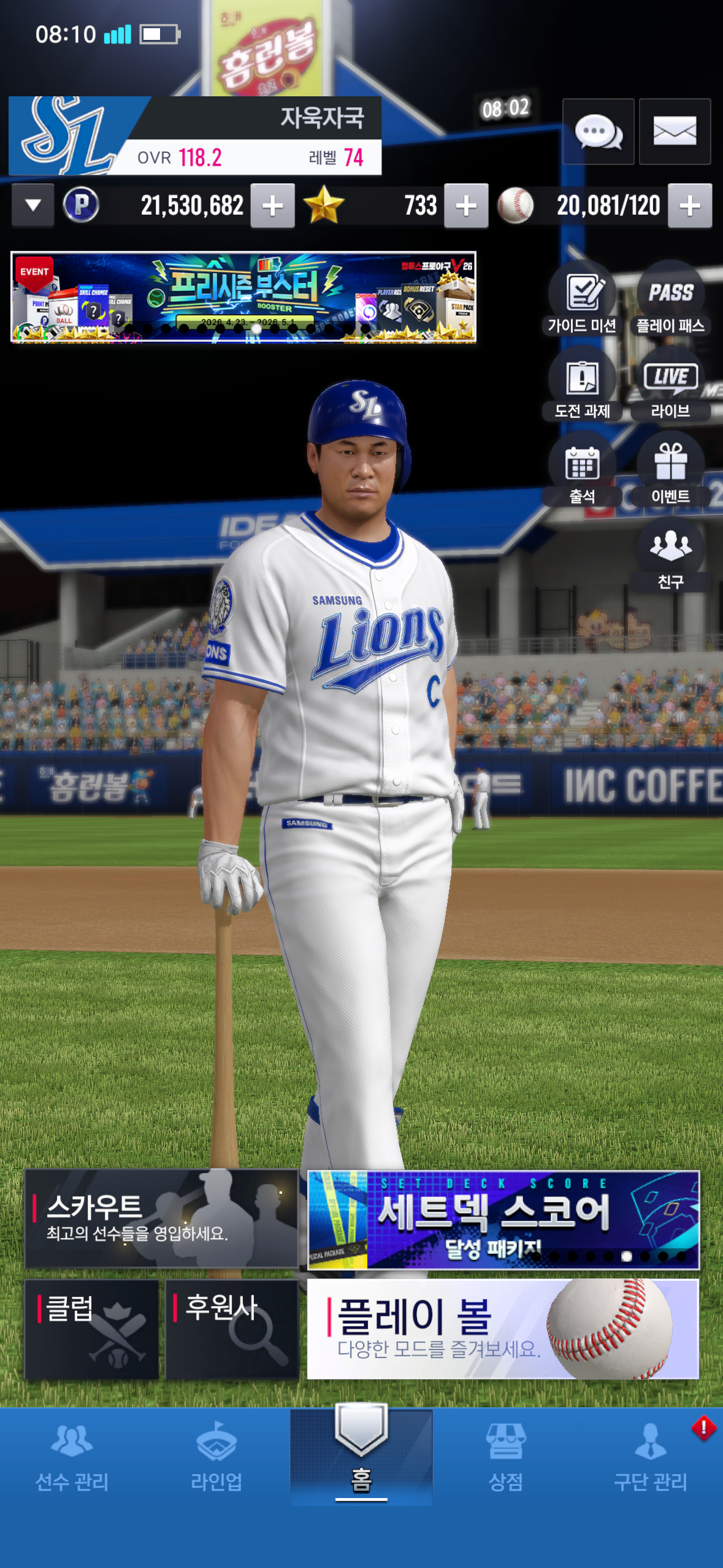Open 도전 과제
Screen dimensions: 723x1568
[x=582, y=385]
